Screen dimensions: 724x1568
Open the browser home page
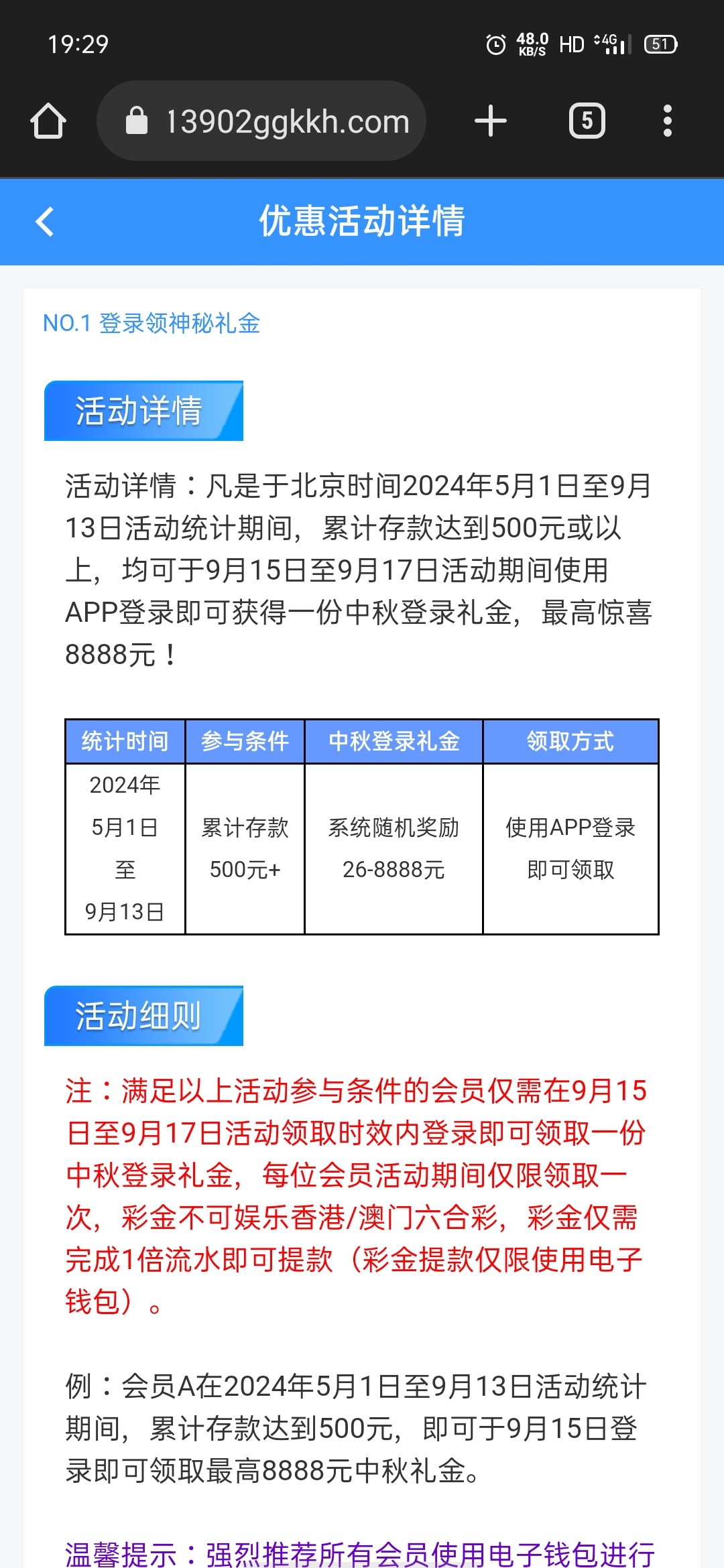(48, 121)
